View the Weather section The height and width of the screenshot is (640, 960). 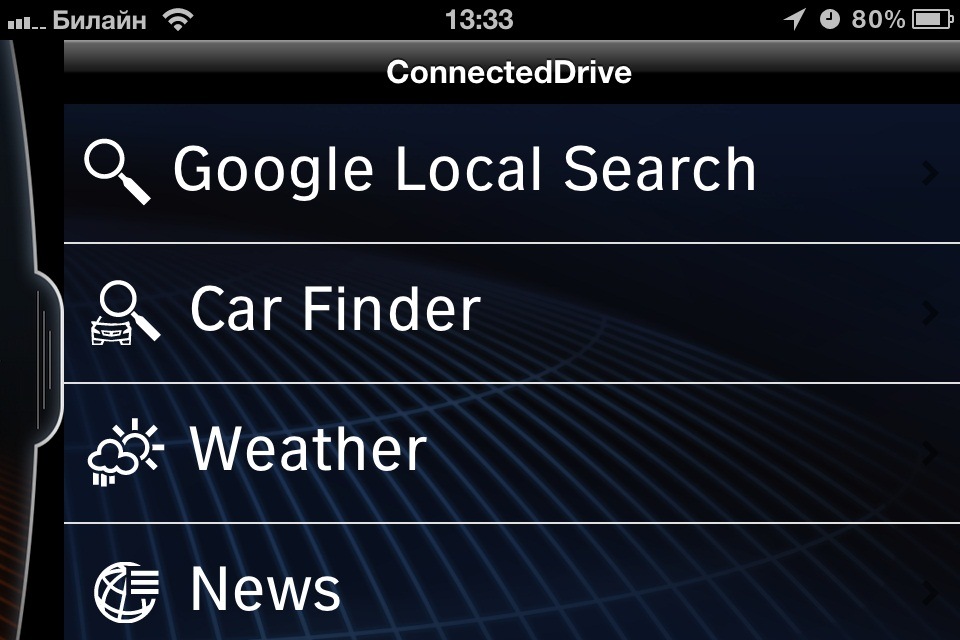tap(308, 450)
